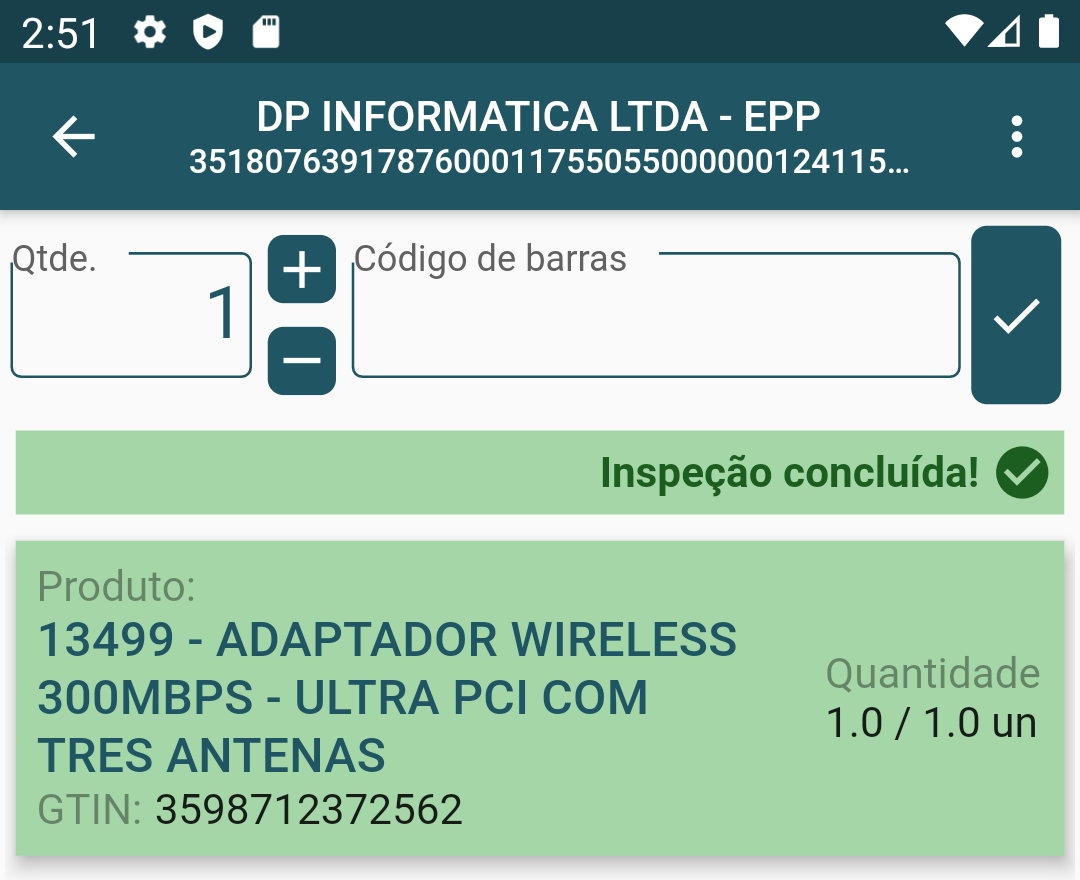Decrease quantity with the minus button
Screen dimensions: 1080x880
click(x=302, y=360)
